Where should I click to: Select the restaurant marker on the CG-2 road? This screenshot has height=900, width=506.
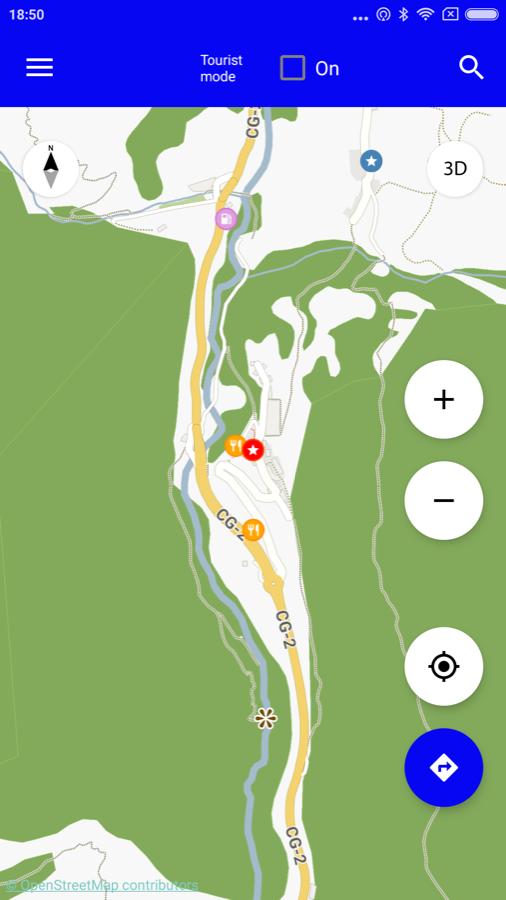click(253, 530)
